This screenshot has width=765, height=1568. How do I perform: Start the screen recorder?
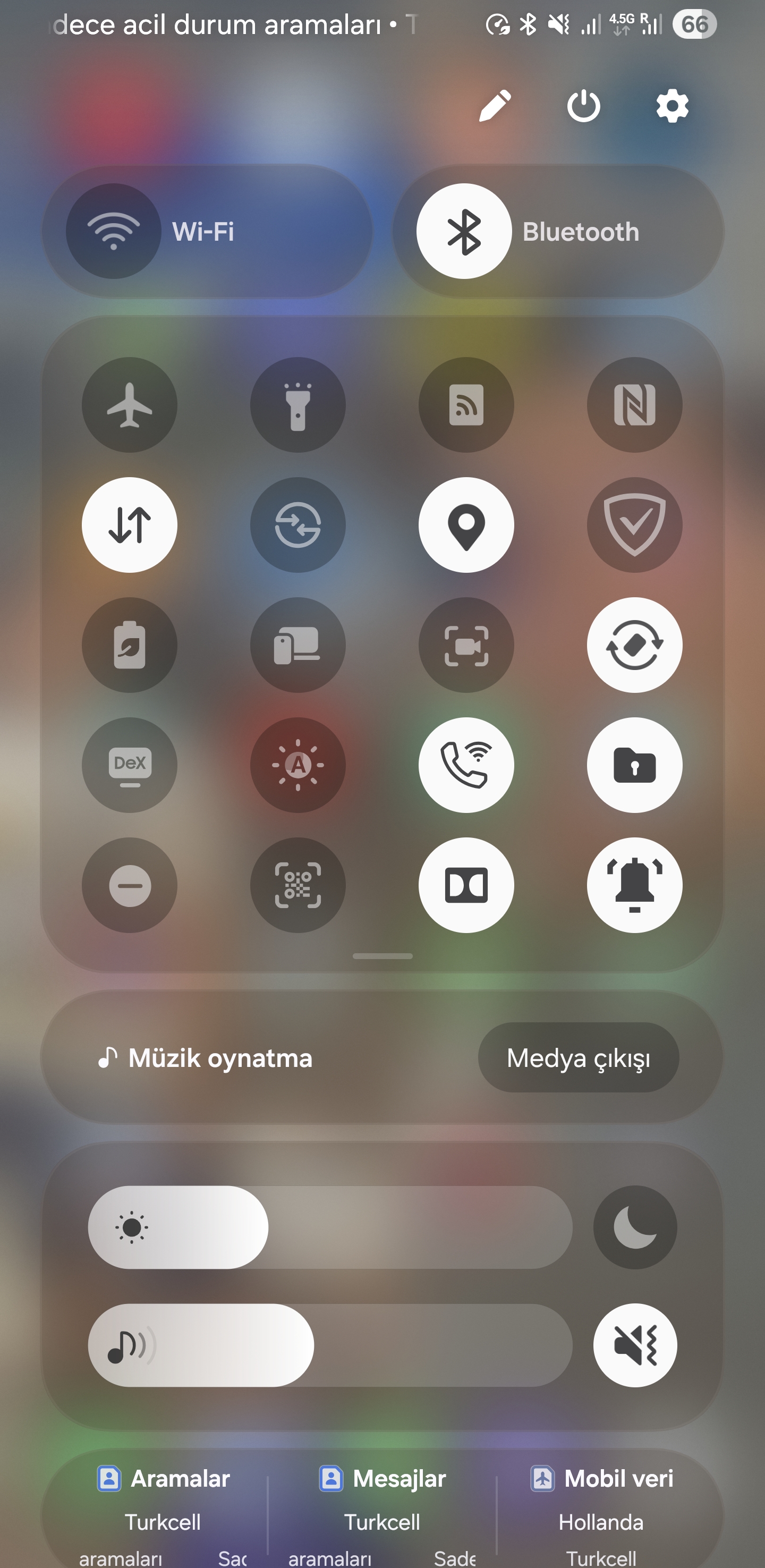tap(466, 645)
